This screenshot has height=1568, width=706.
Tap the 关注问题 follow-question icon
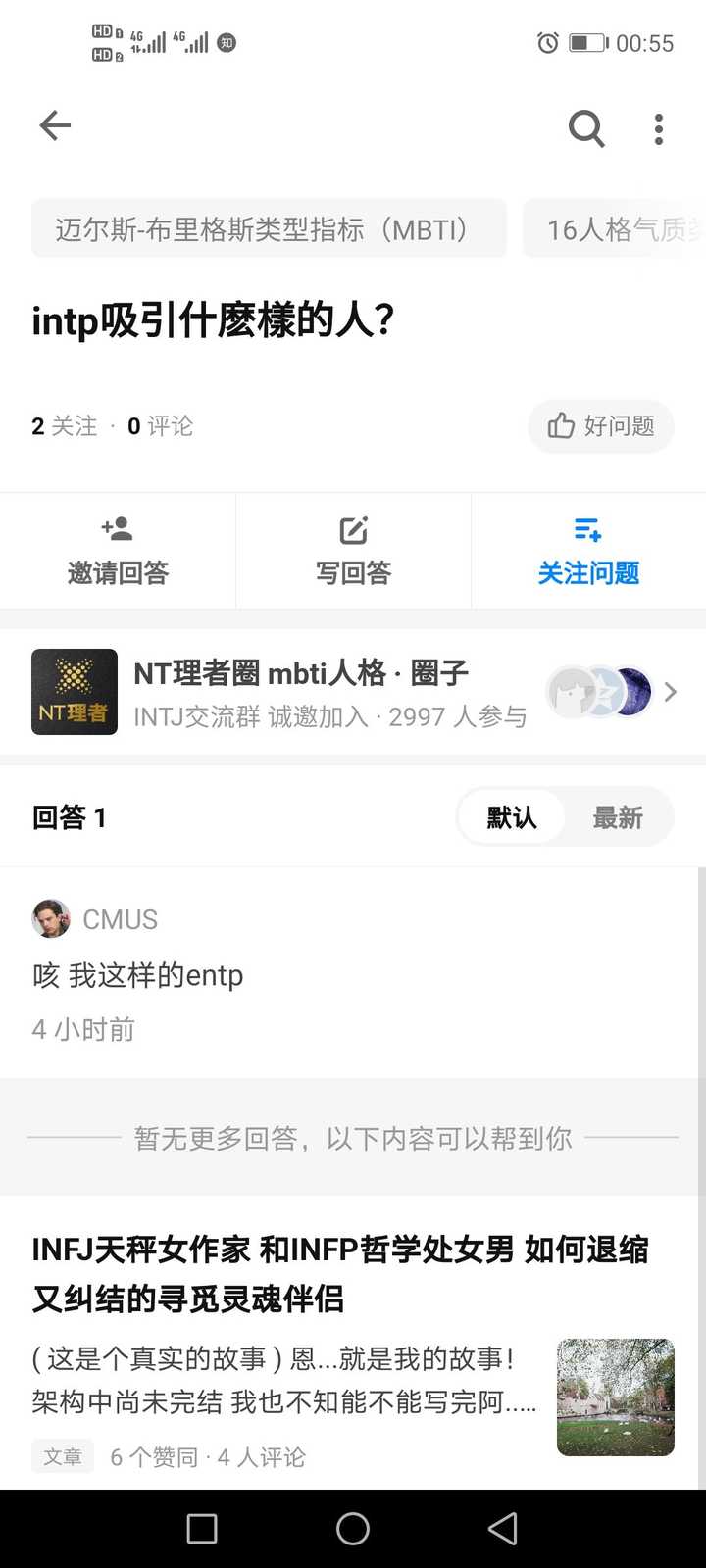(x=587, y=528)
